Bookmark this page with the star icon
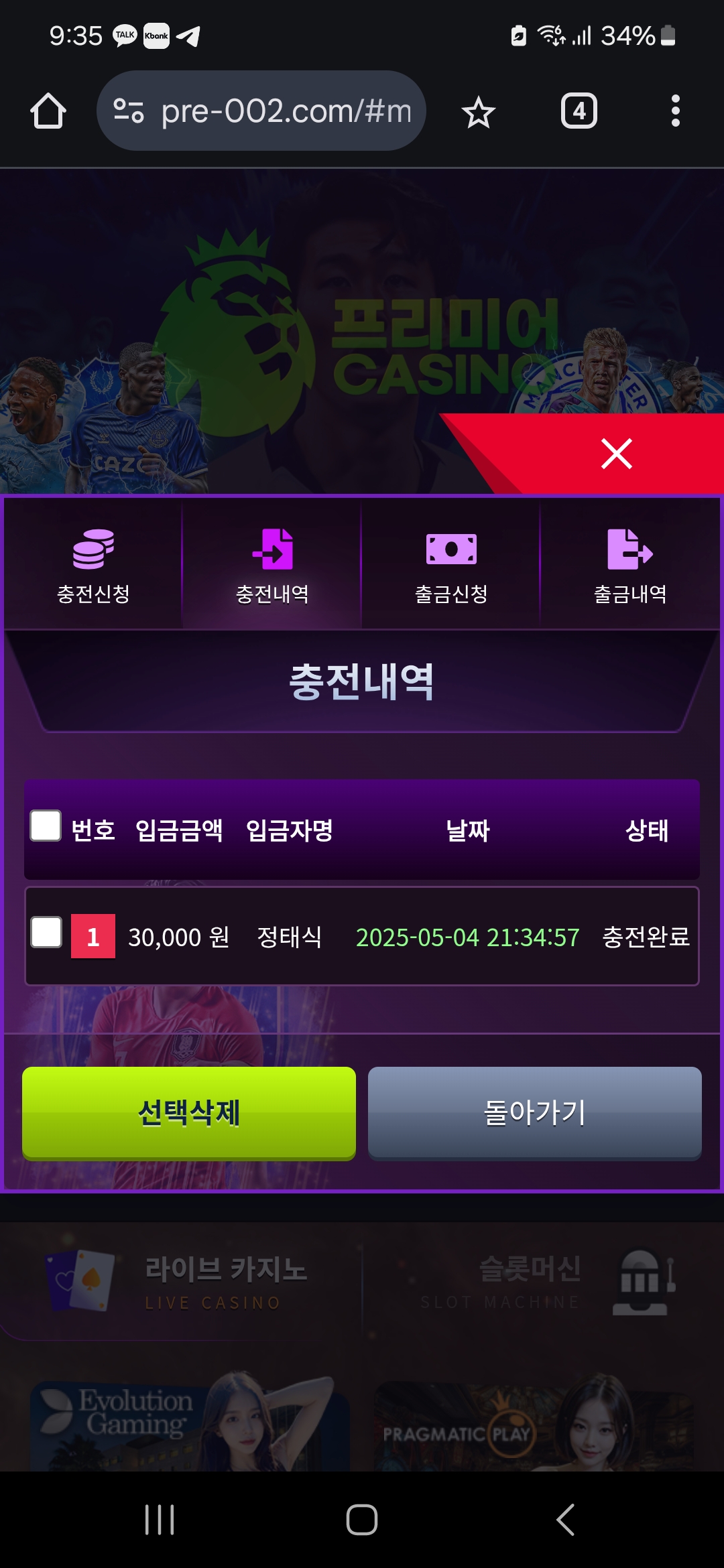Viewport: 724px width, 1568px height. pyautogui.click(x=478, y=112)
